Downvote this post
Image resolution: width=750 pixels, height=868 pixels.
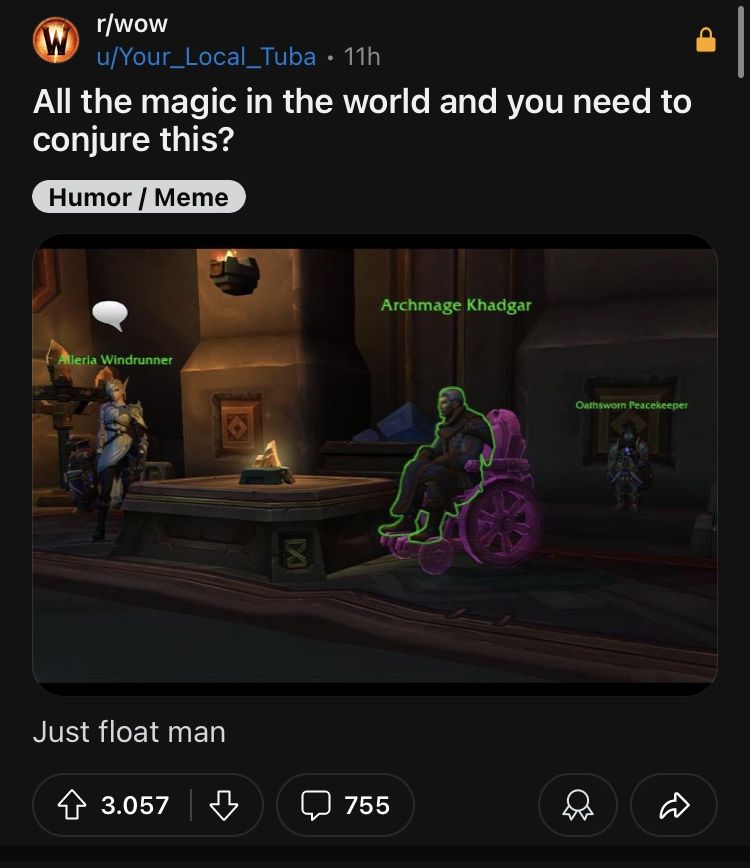226,805
